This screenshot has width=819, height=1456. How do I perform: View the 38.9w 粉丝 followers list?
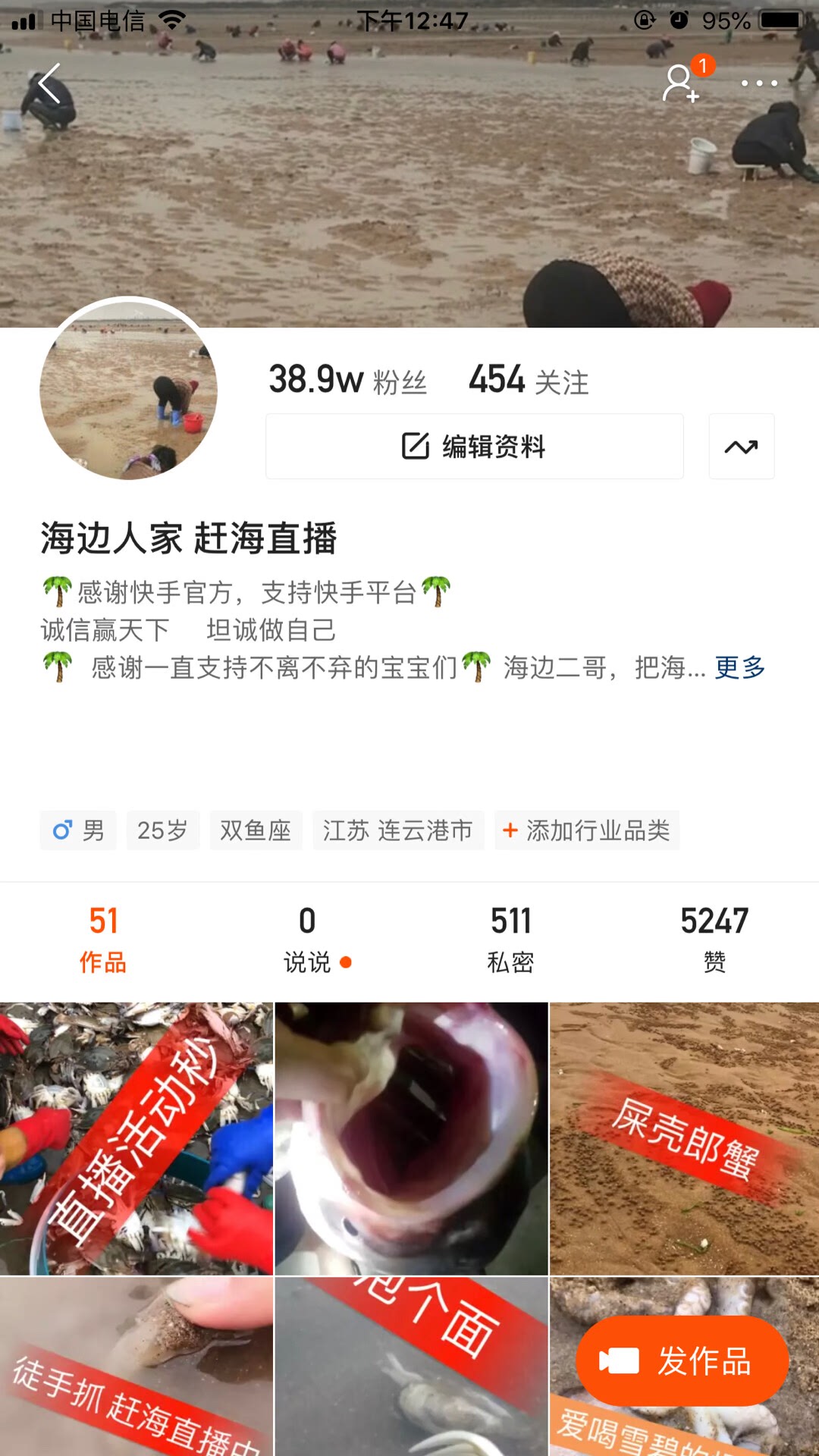(x=347, y=380)
